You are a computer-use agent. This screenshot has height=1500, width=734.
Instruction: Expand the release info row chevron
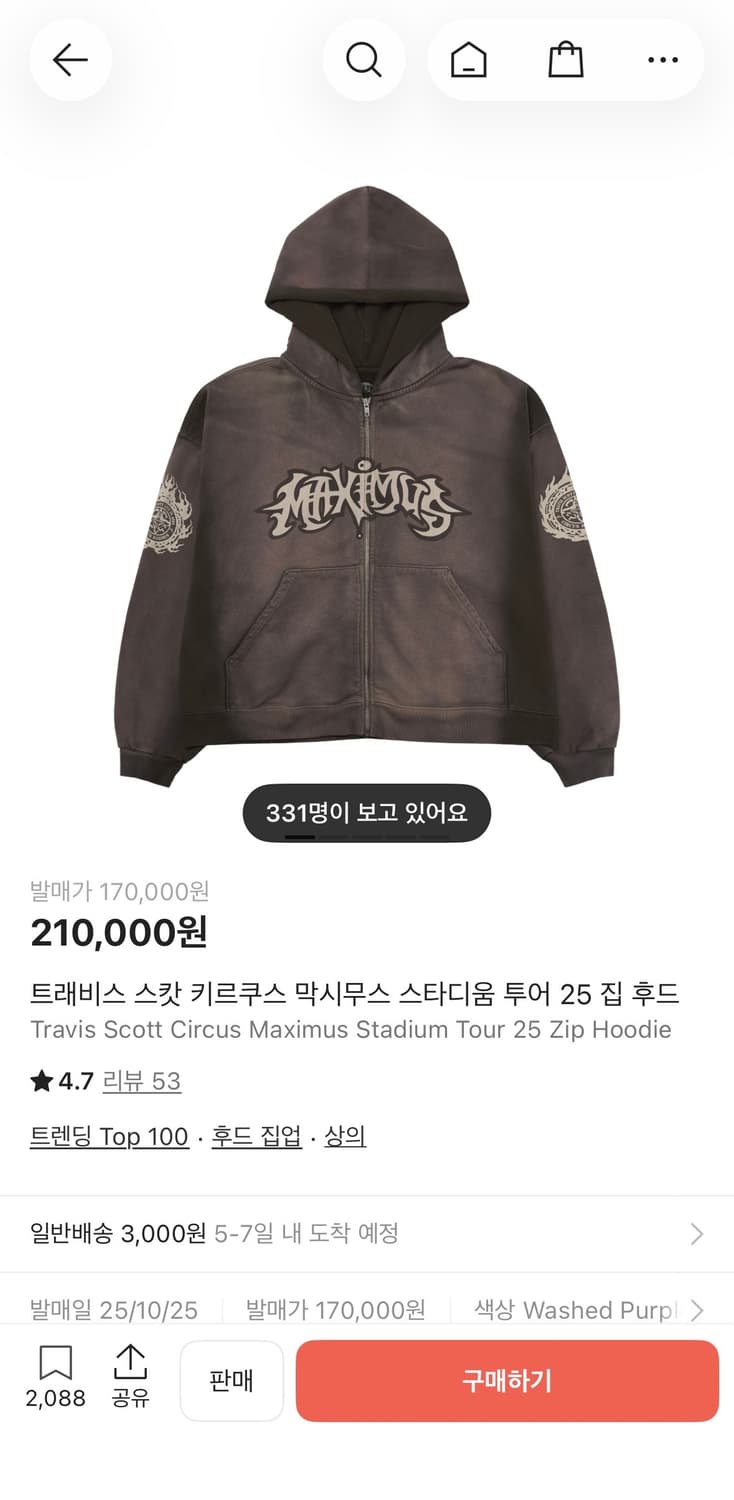[x=697, y=1308]
